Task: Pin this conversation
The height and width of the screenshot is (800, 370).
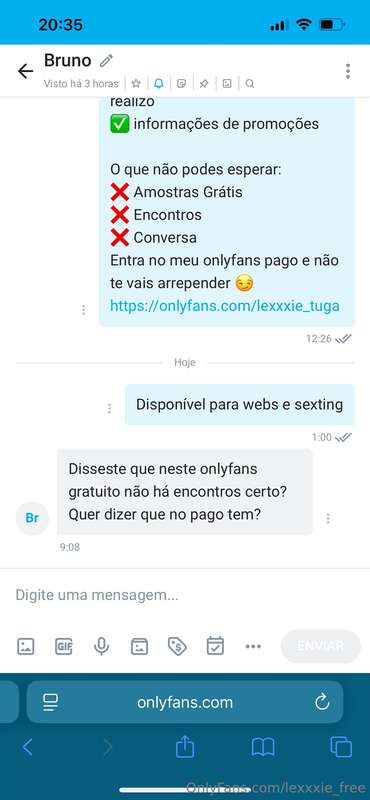Action: (x=204, y=84)
